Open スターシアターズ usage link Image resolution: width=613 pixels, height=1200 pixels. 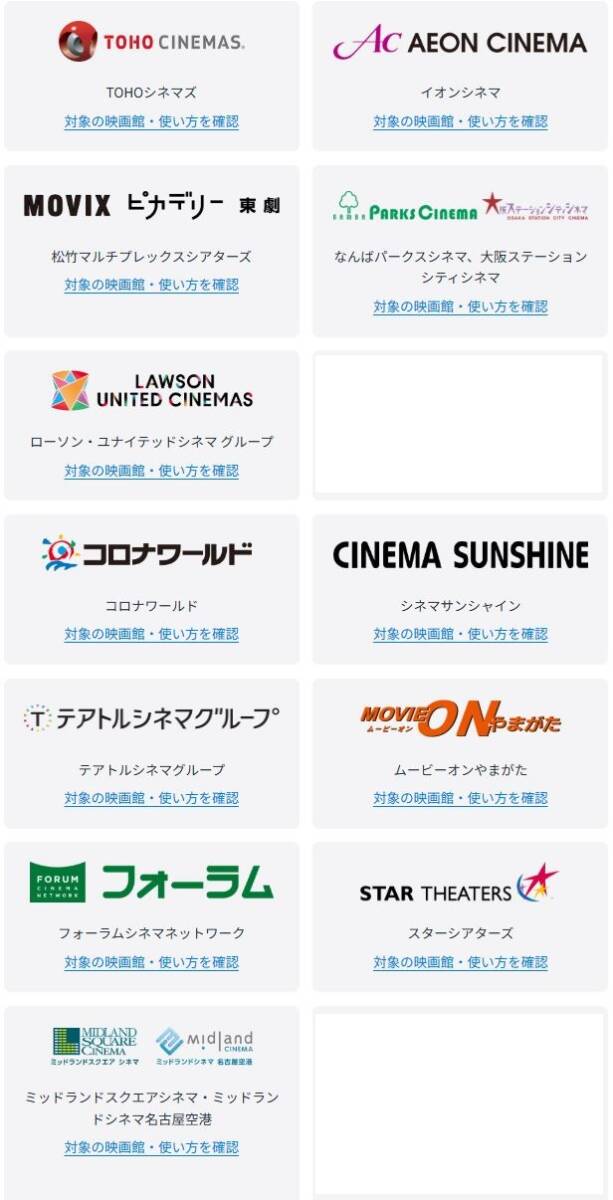click(x=460, y=962)
